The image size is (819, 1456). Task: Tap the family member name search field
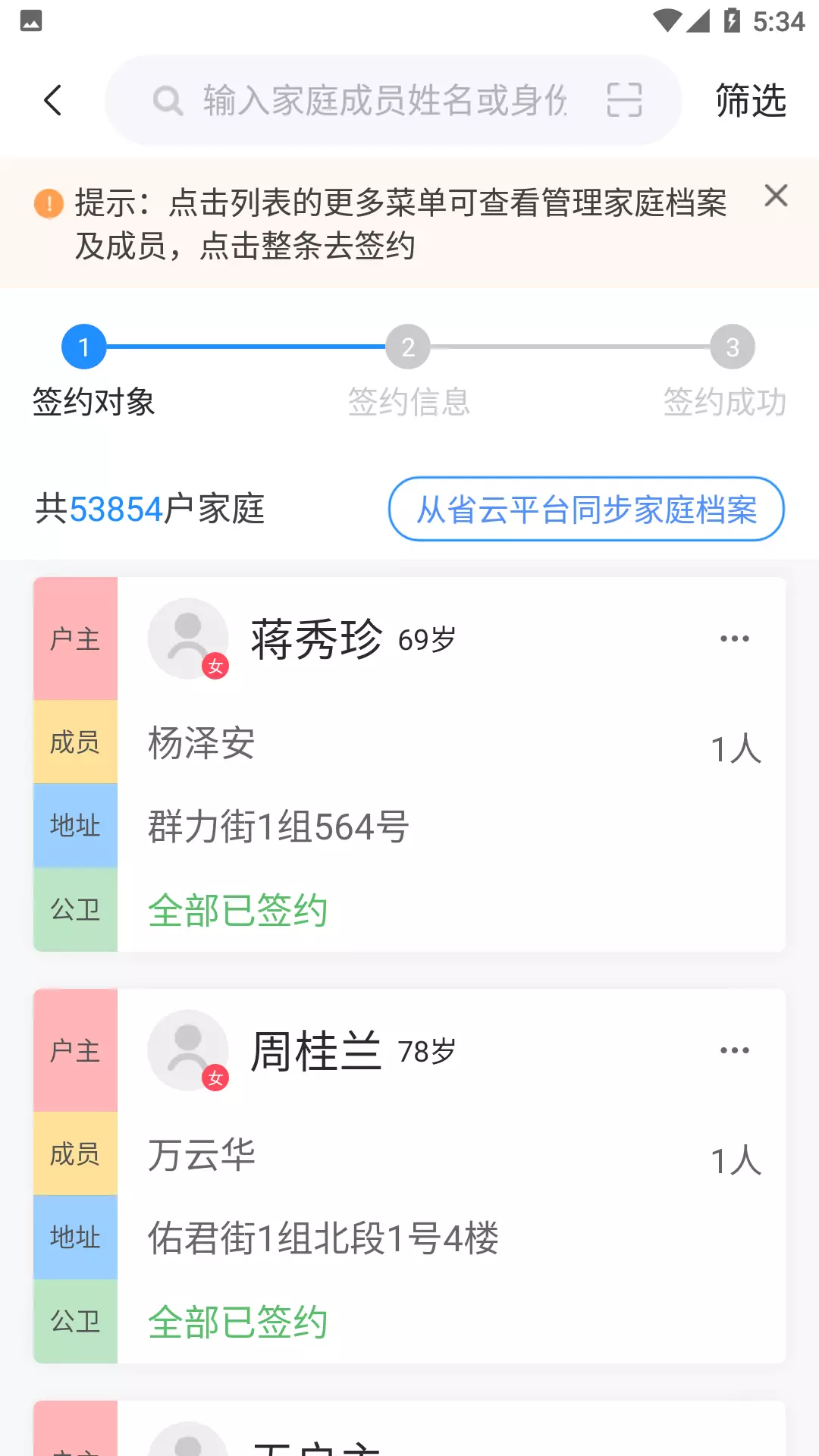click(383, 100)
